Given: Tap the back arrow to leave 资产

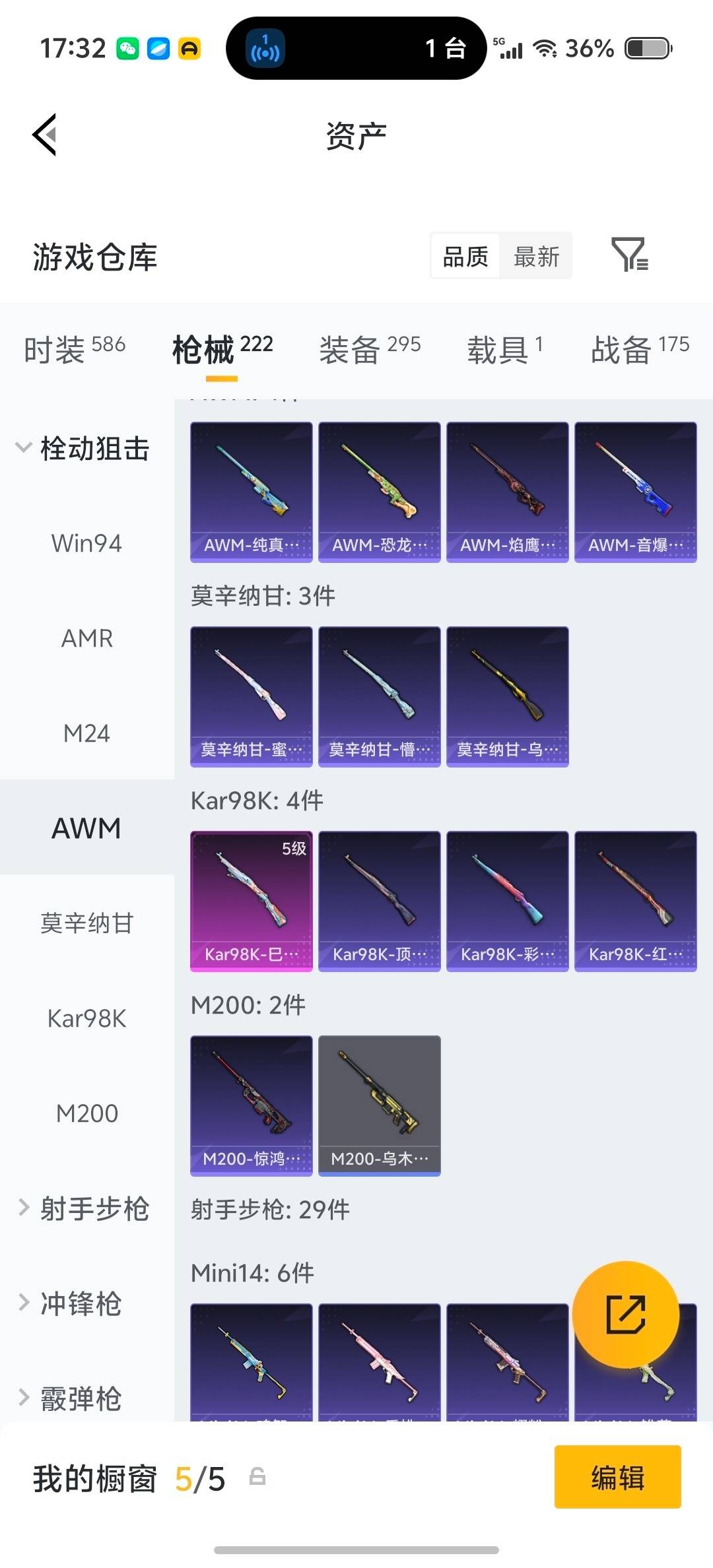Looking at the screenshot, I should click(x=44, y=135).
